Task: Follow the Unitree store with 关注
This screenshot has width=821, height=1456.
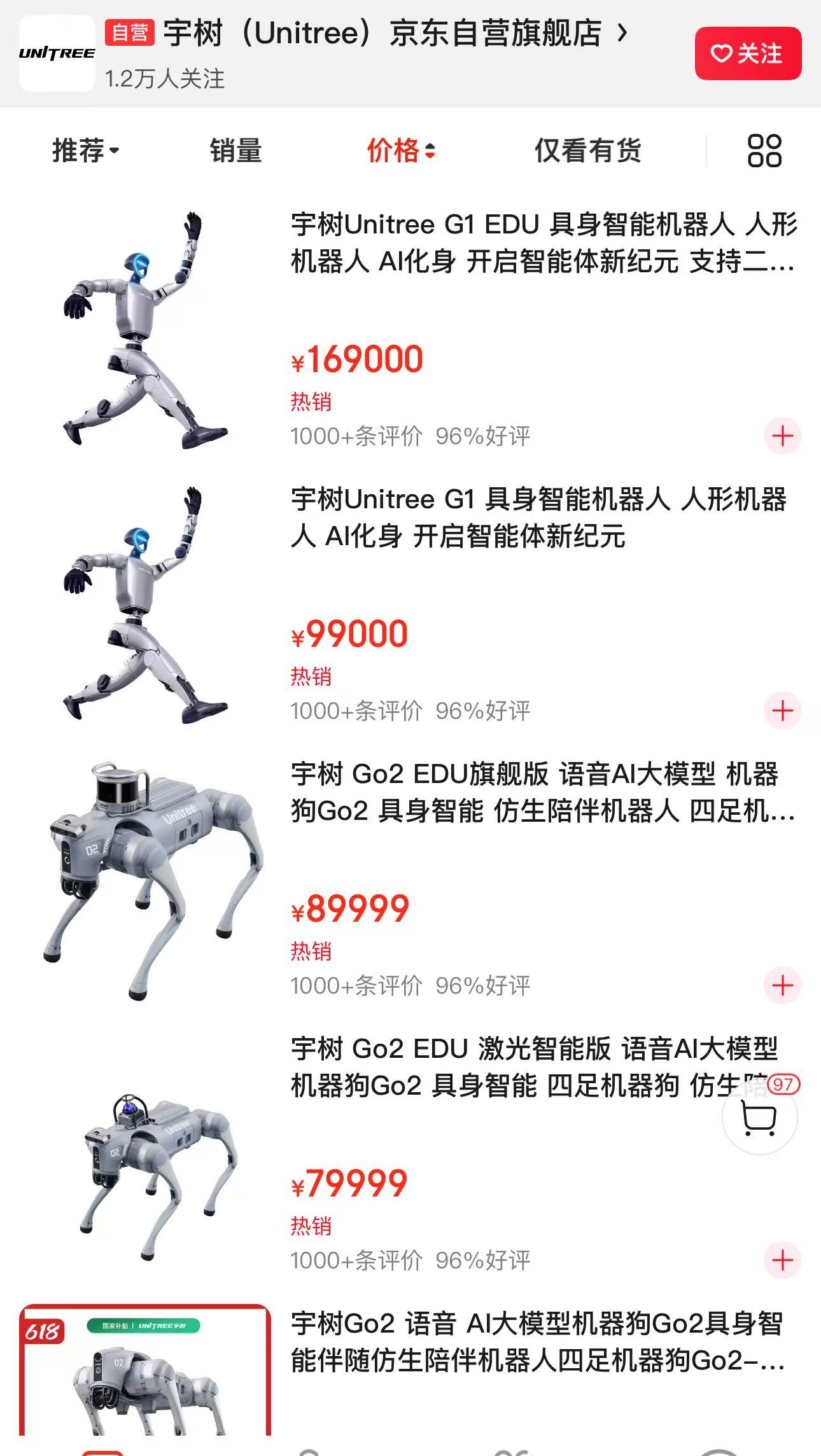Action: coord(747,53)
